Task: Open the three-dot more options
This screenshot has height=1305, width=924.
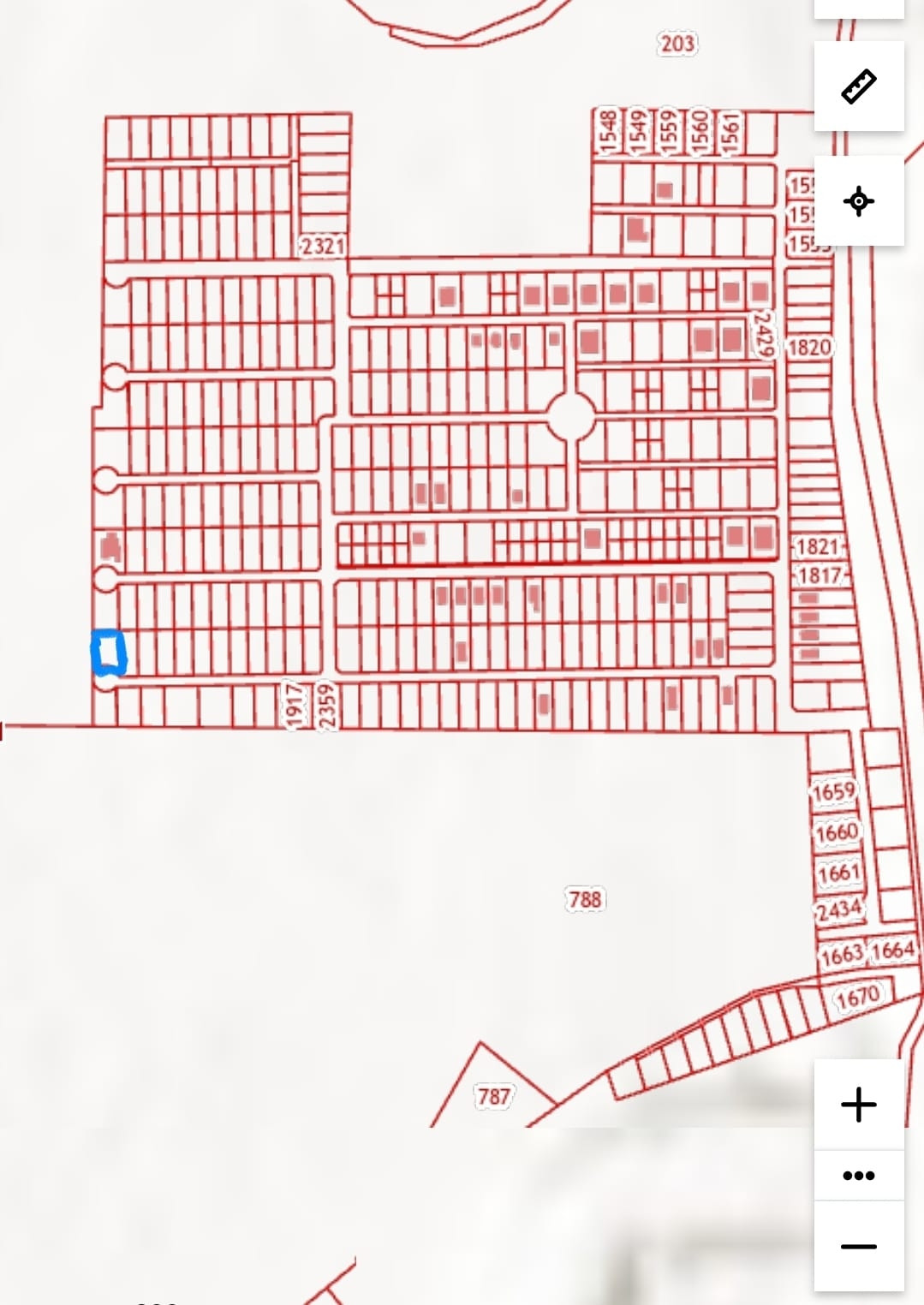Action: 859,1176
